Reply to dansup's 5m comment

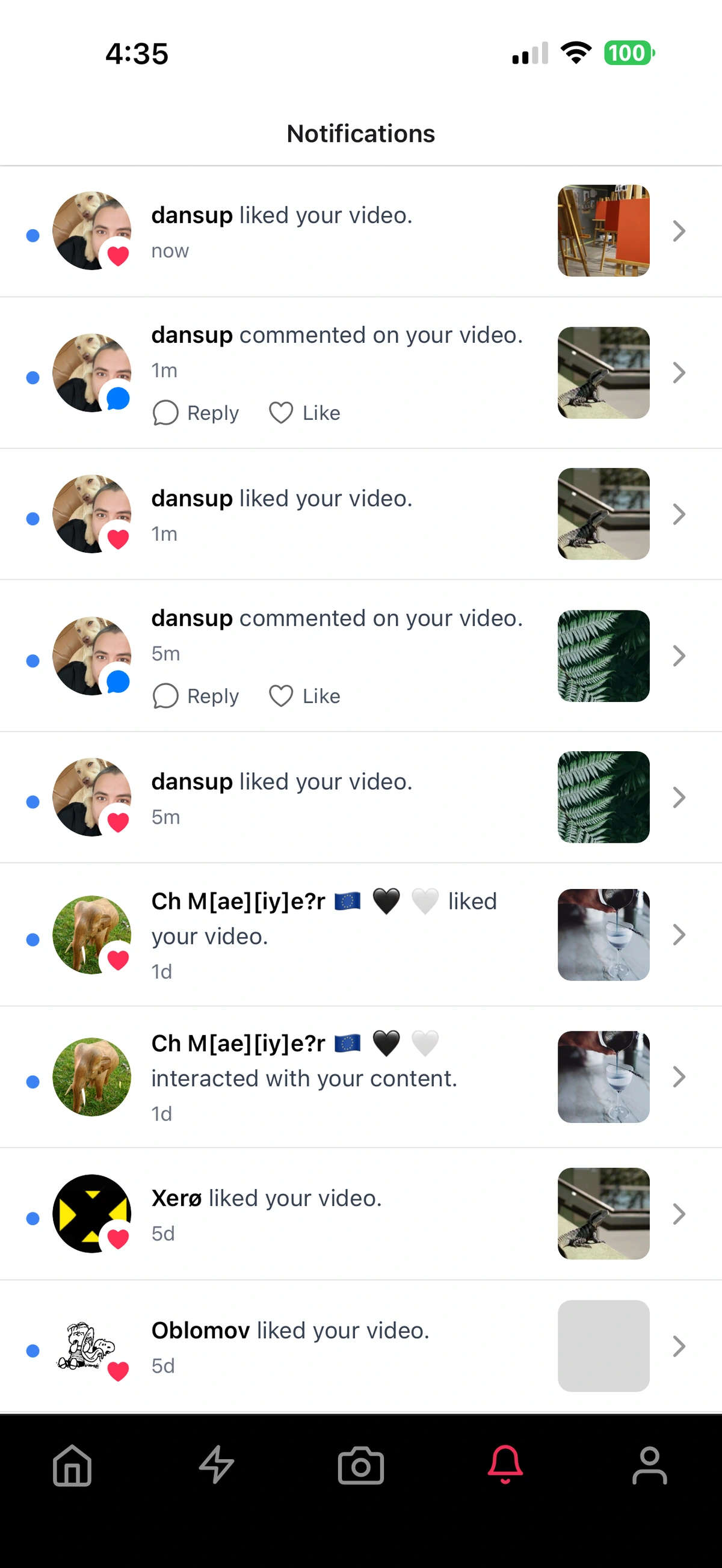click(196, 696)
